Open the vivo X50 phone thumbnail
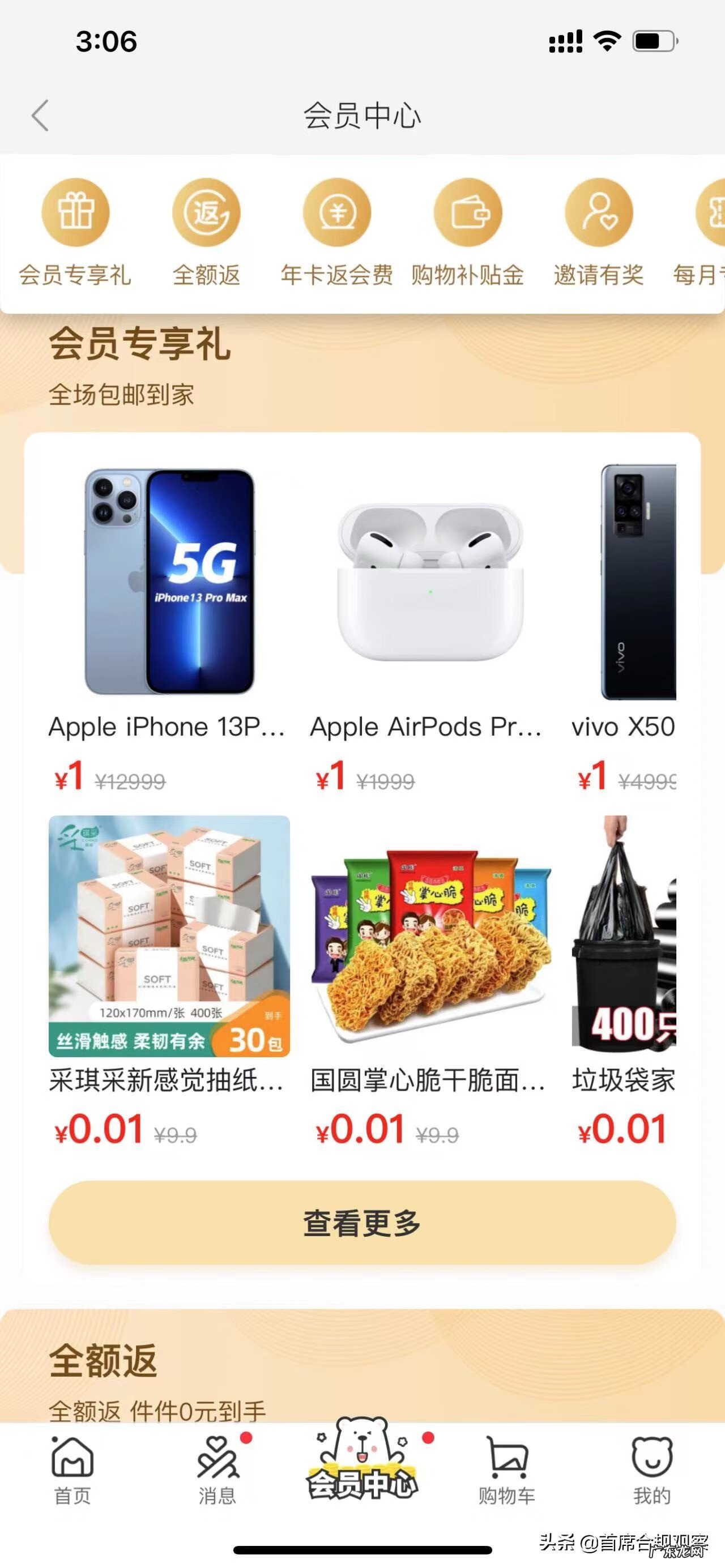Viewport: 725px width, 1568px height. pyautogui.click(x=633, y=584)
